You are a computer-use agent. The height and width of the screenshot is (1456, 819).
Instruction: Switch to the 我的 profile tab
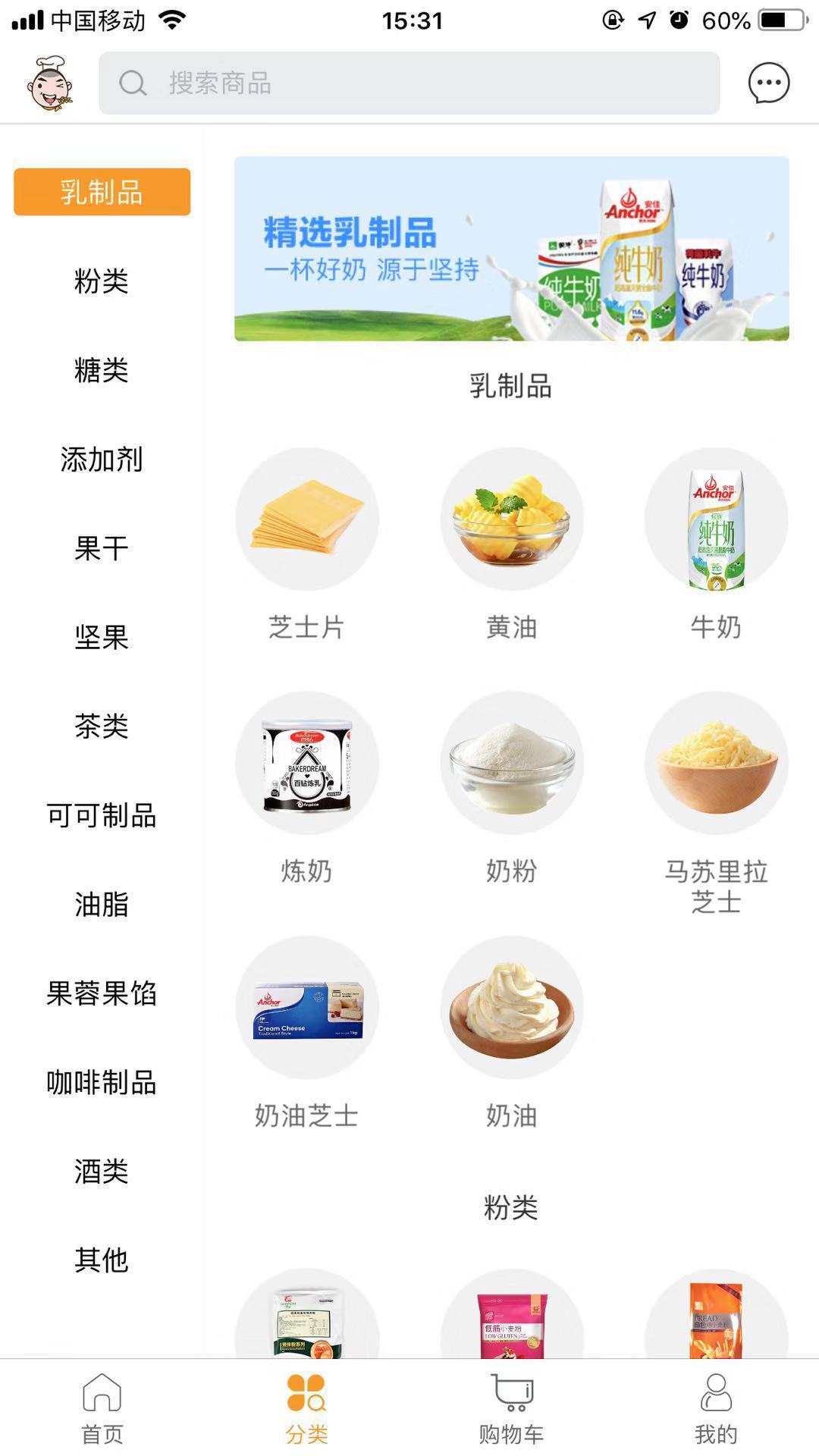pyautogui.click(x=716, y=1409)
